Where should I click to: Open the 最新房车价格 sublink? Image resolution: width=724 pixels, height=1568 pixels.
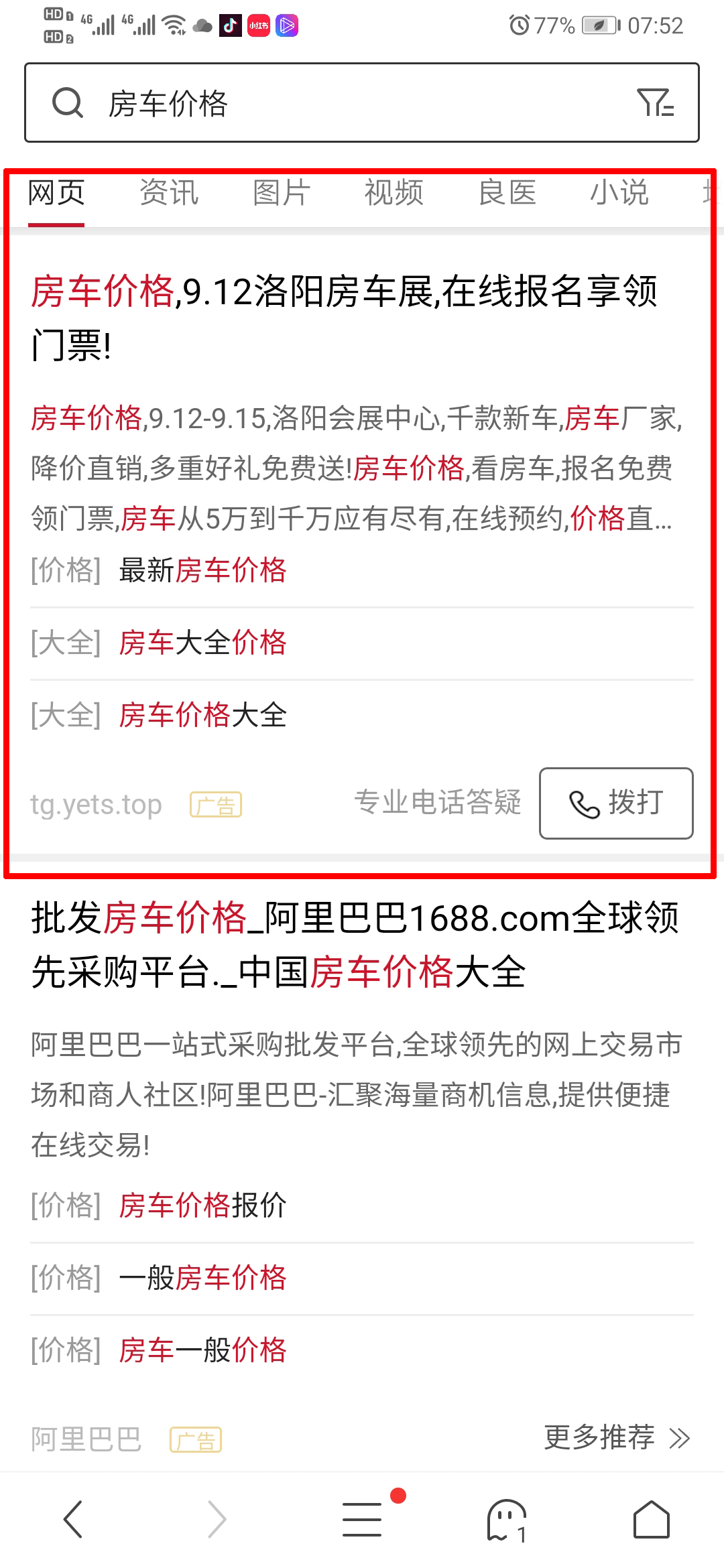pyautogui.click(x=202, y=571)
